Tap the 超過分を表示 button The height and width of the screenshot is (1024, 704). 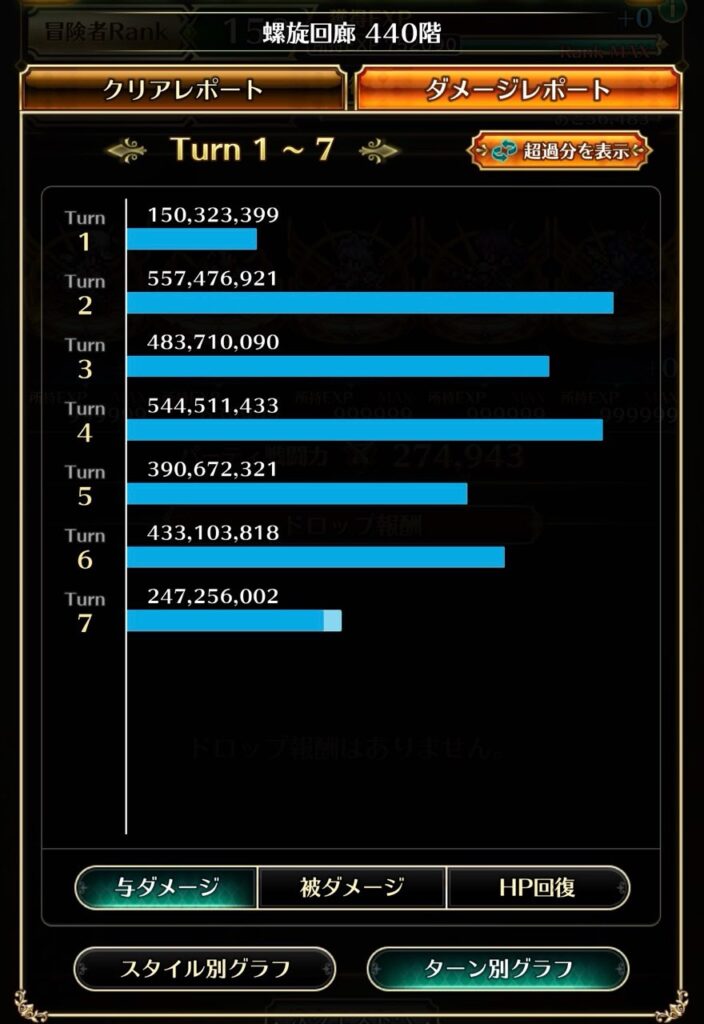tap(559, 151)
